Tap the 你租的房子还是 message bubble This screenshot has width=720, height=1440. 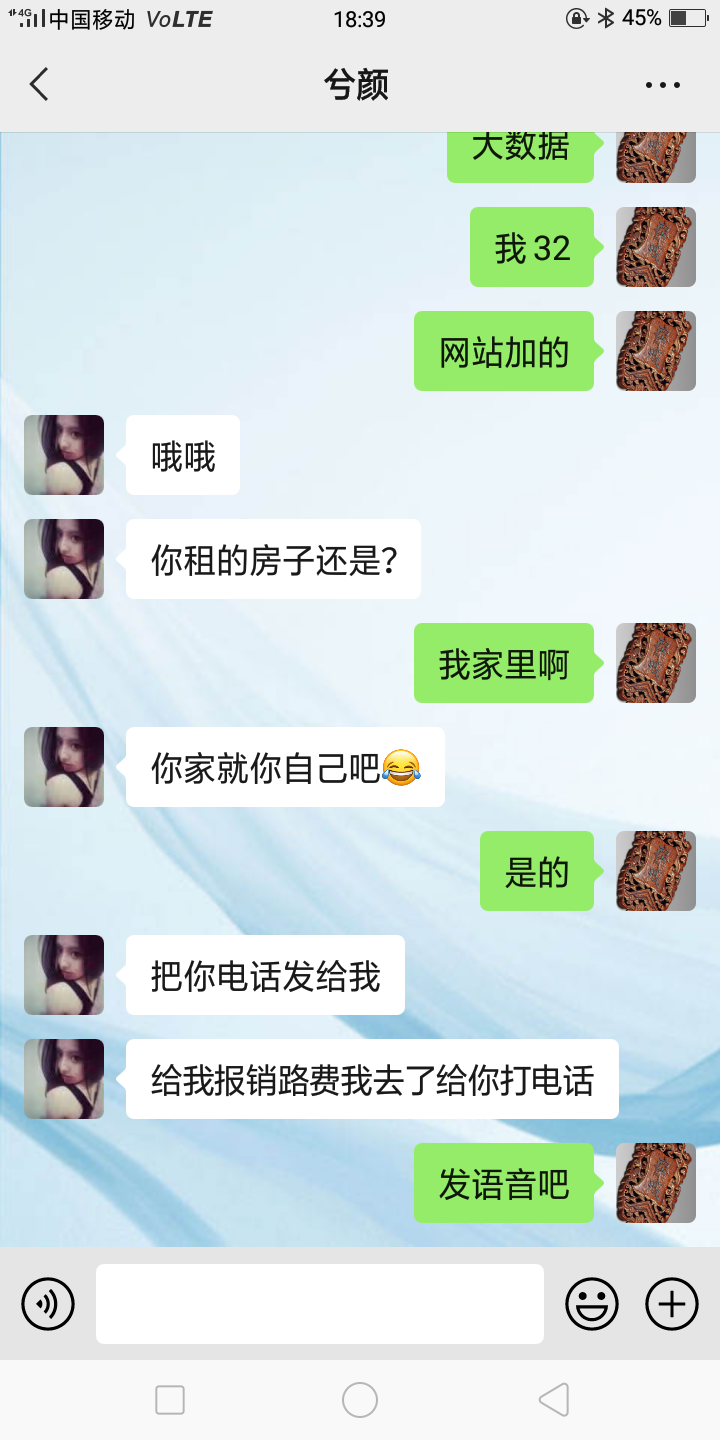(x=273, y=559)
